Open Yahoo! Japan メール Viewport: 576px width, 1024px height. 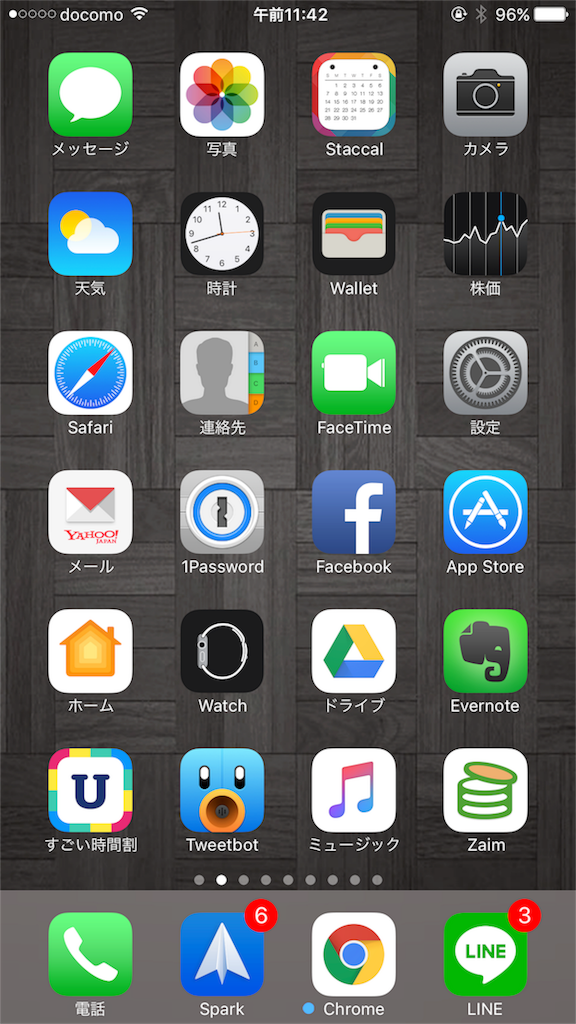click(90, 512)
